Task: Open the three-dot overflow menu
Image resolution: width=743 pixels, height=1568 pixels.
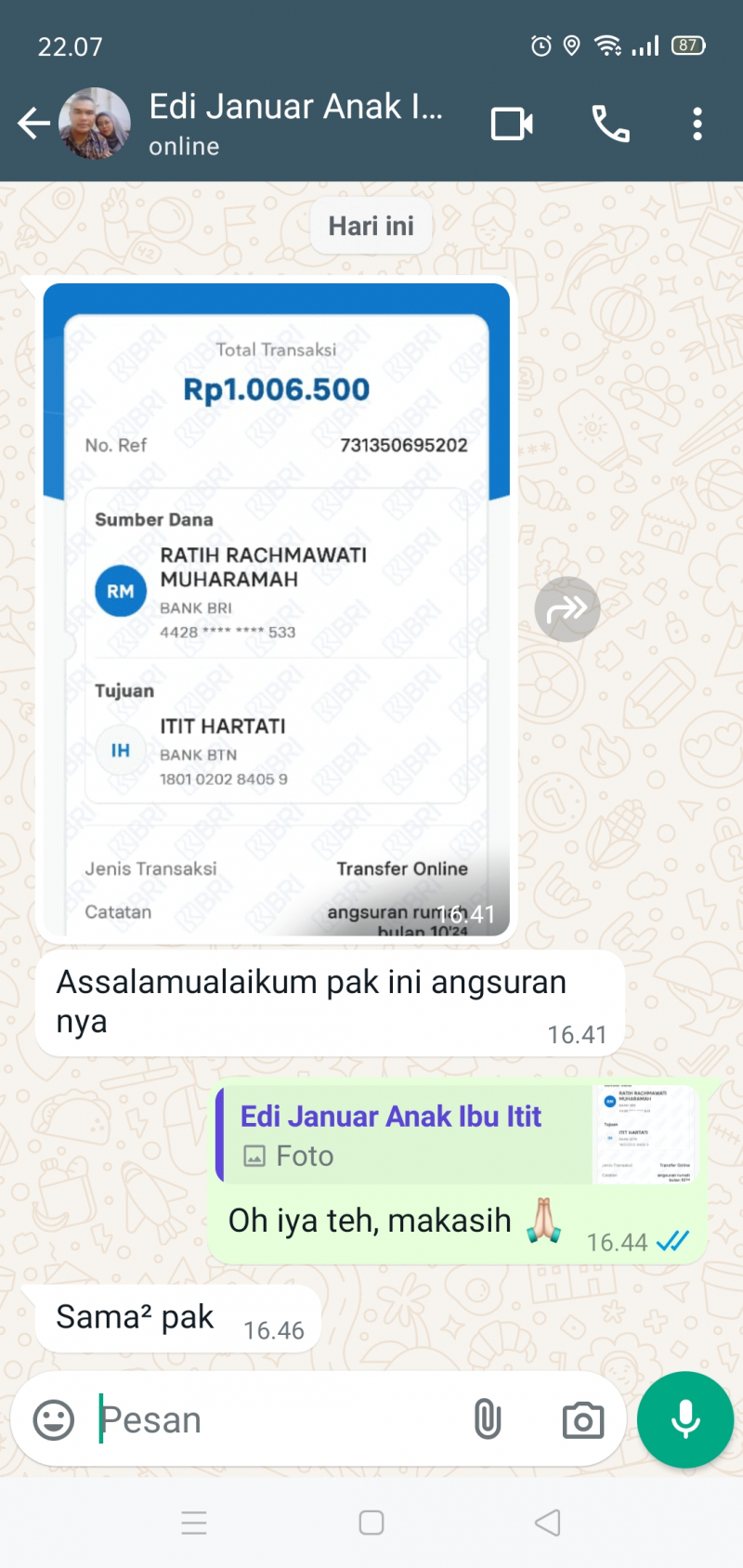Action: [697, 124]
